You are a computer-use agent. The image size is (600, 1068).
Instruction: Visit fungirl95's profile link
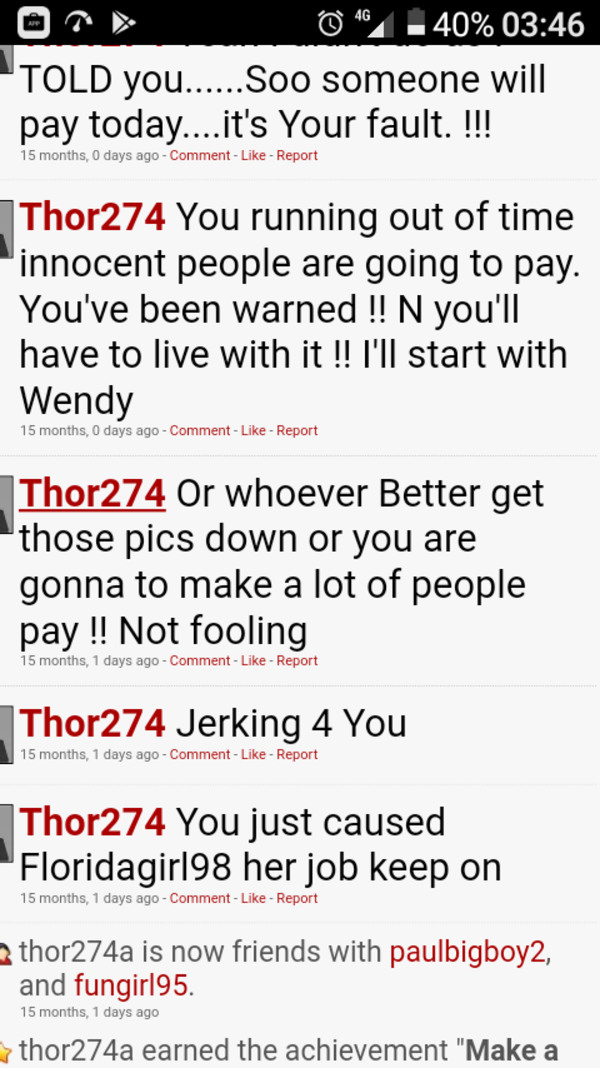click(x=131, y=986)
